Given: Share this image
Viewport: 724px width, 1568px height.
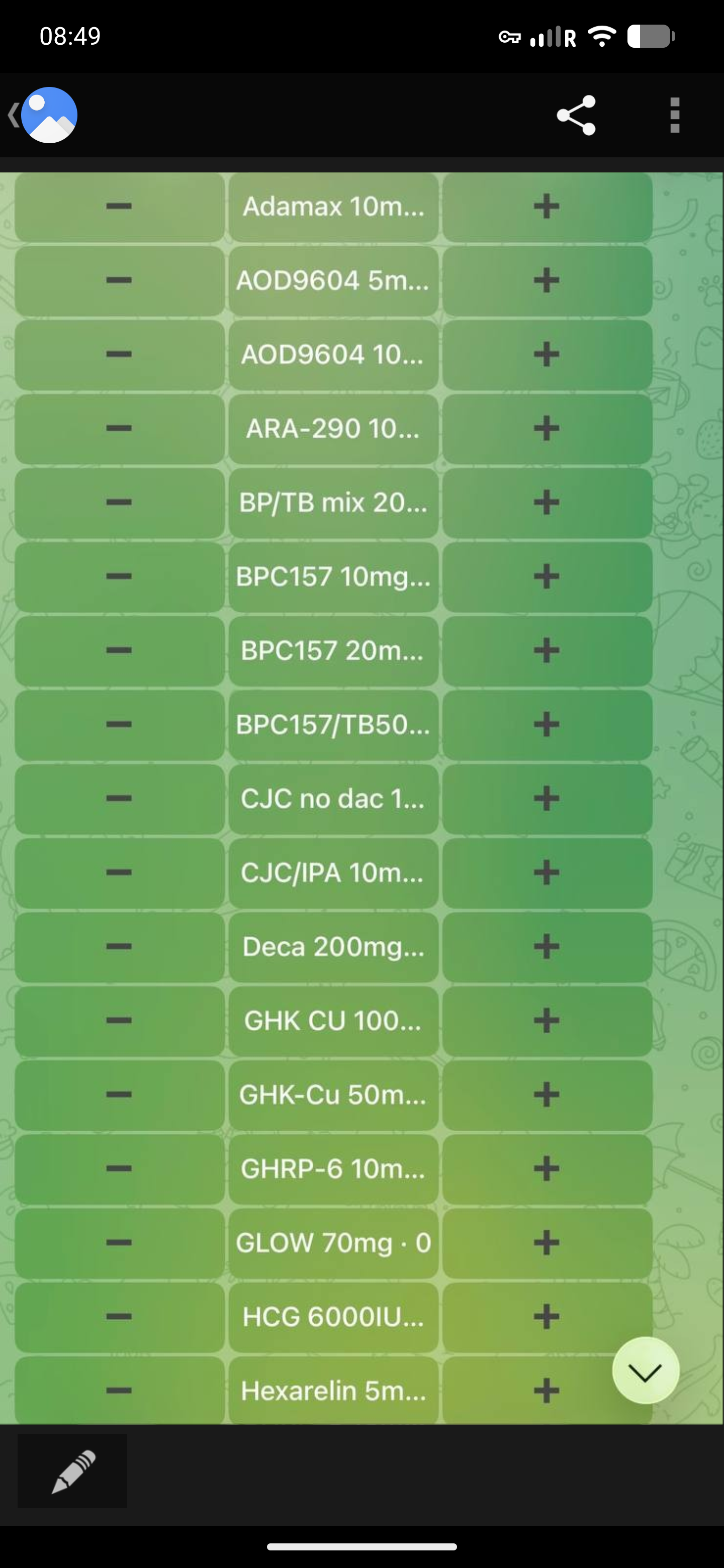Looking at the screenshot, I should (x=575, y=115).
